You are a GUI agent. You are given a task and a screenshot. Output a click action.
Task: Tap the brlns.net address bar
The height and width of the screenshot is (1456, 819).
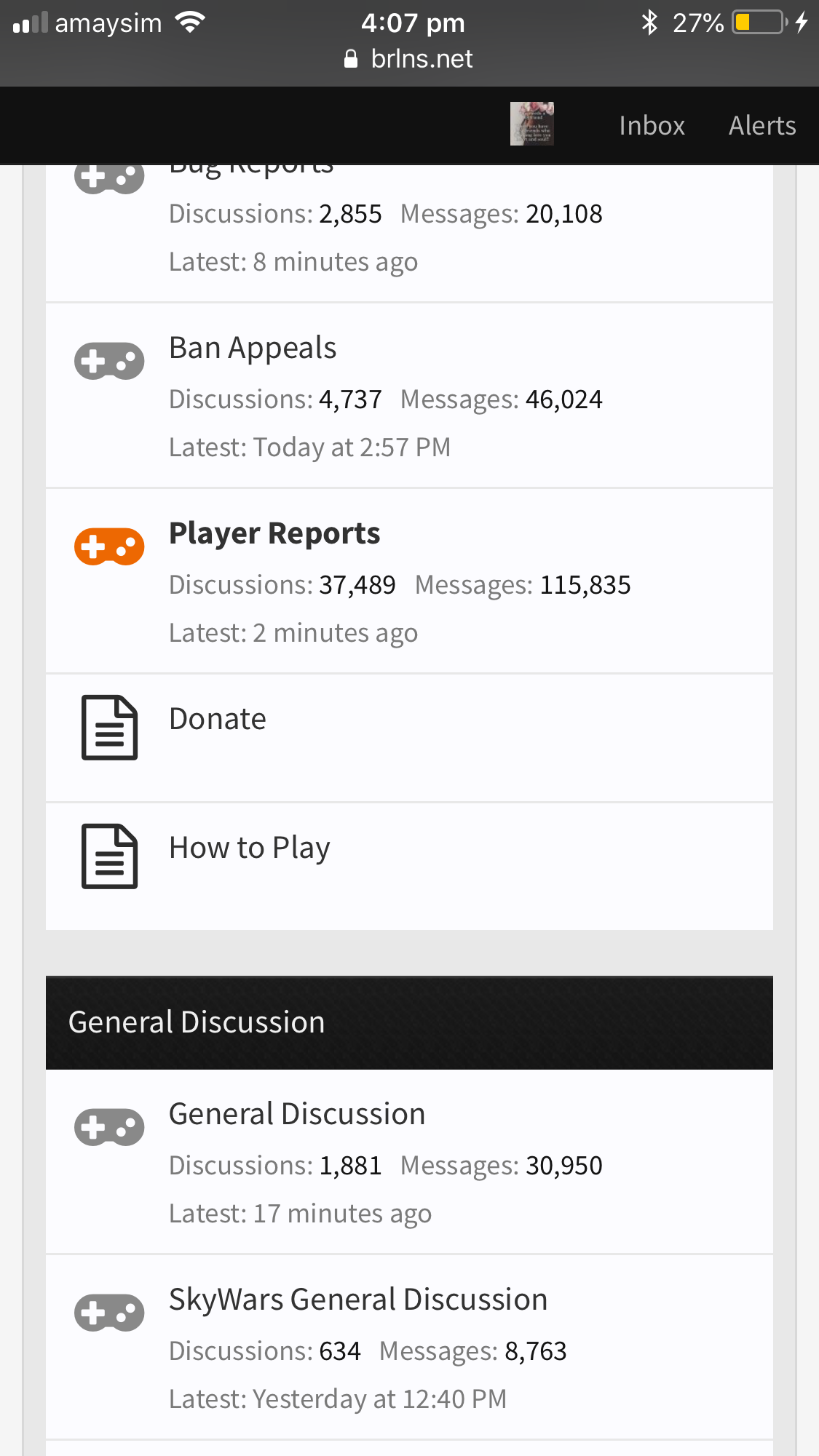click(x=409, y=59)
